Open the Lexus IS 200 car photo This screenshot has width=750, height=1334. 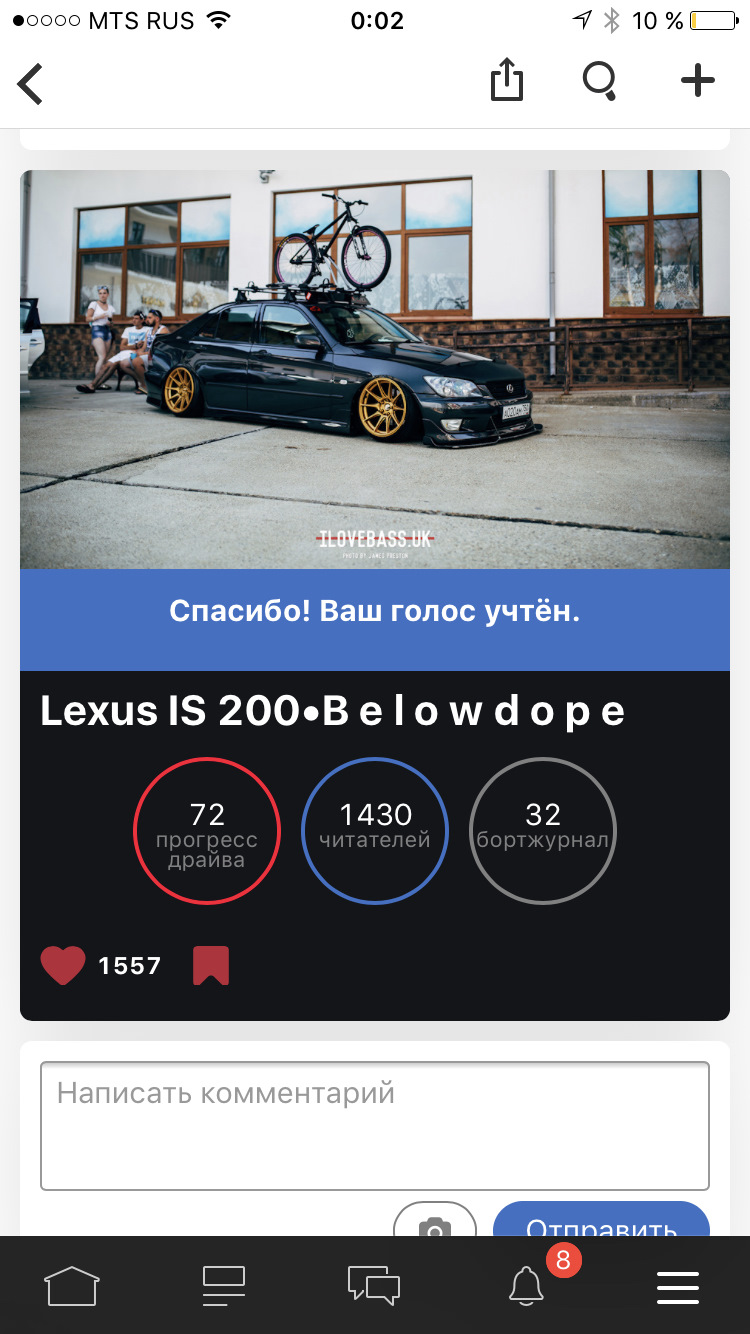(x=375, y=368)
